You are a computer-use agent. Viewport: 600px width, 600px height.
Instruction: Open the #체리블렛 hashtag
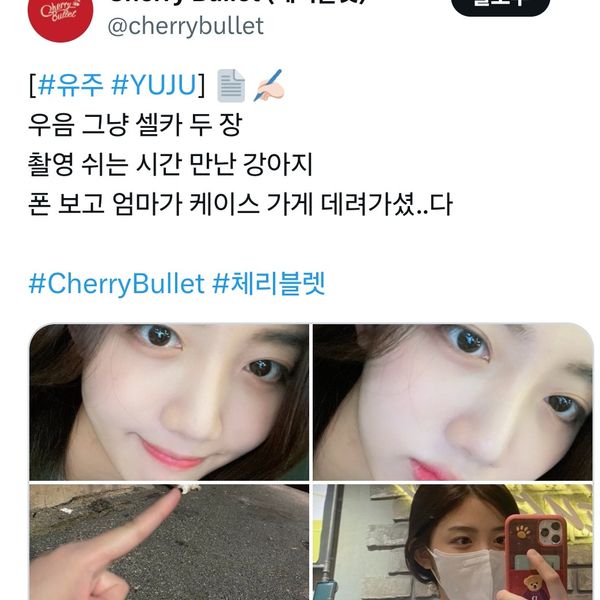pyautogui.click(x=269, y=284)
